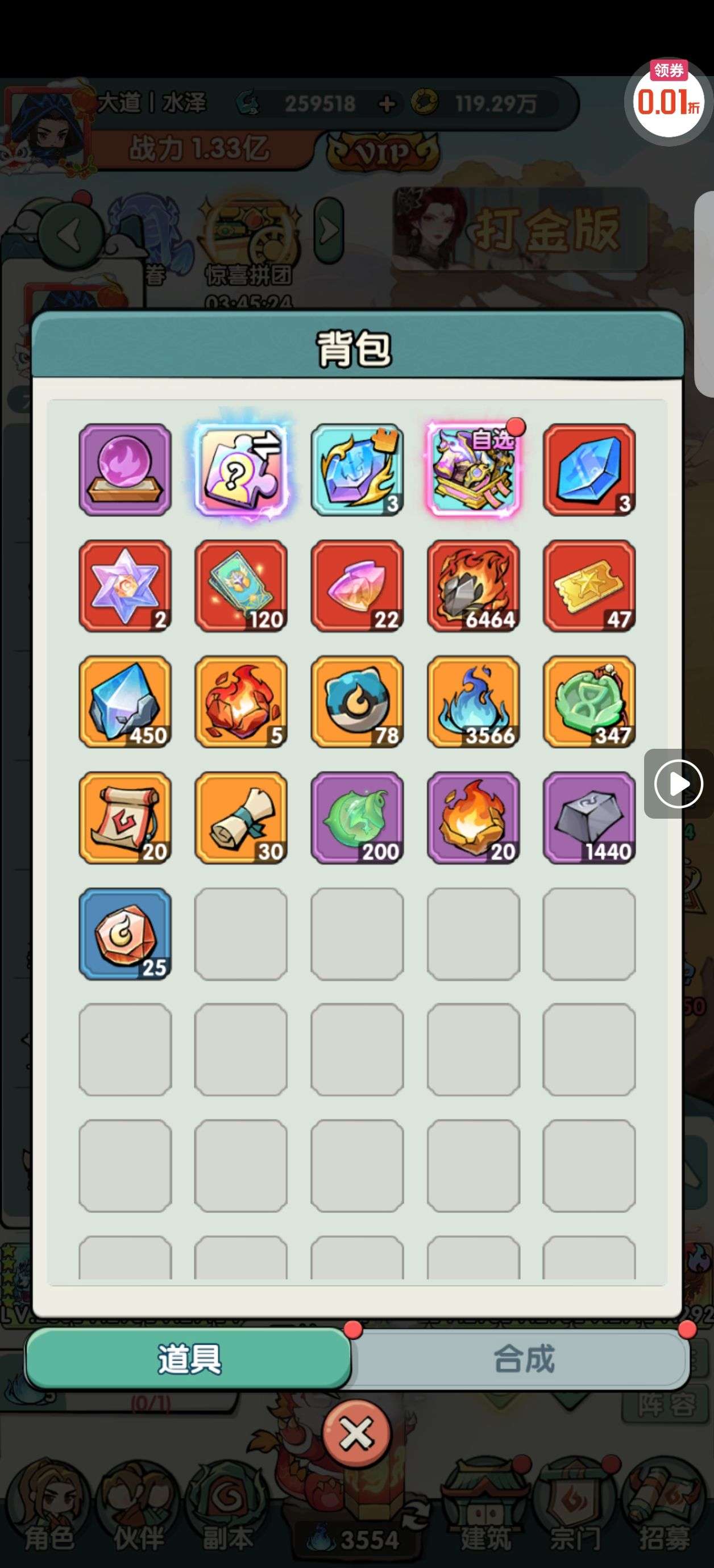The image size is (714, 1568).
Task: Tap the purple crystal ball item
Action: (125, 470)
